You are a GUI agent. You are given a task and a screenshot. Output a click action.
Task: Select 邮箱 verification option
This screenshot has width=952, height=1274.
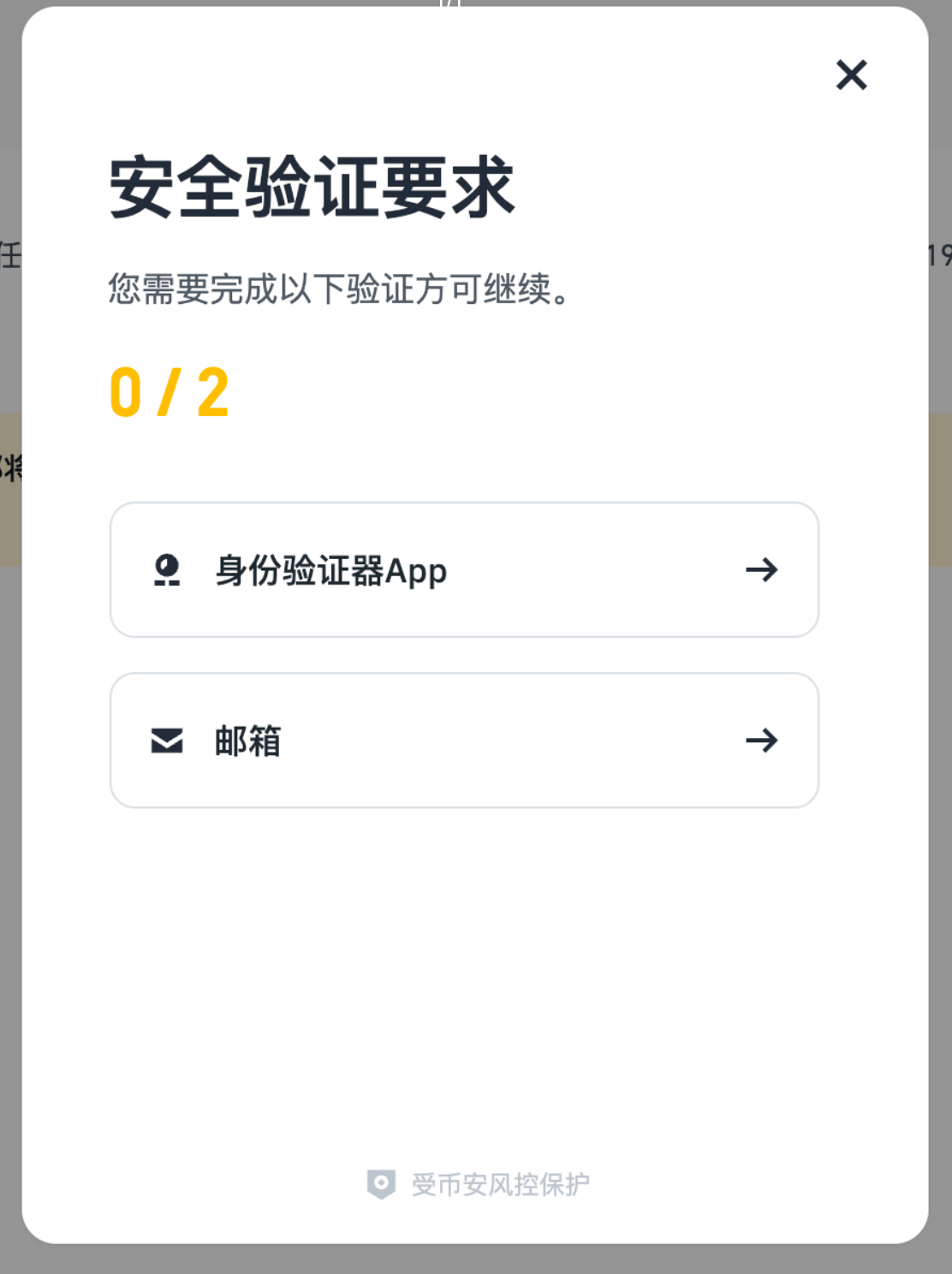(x=464, y=741)
